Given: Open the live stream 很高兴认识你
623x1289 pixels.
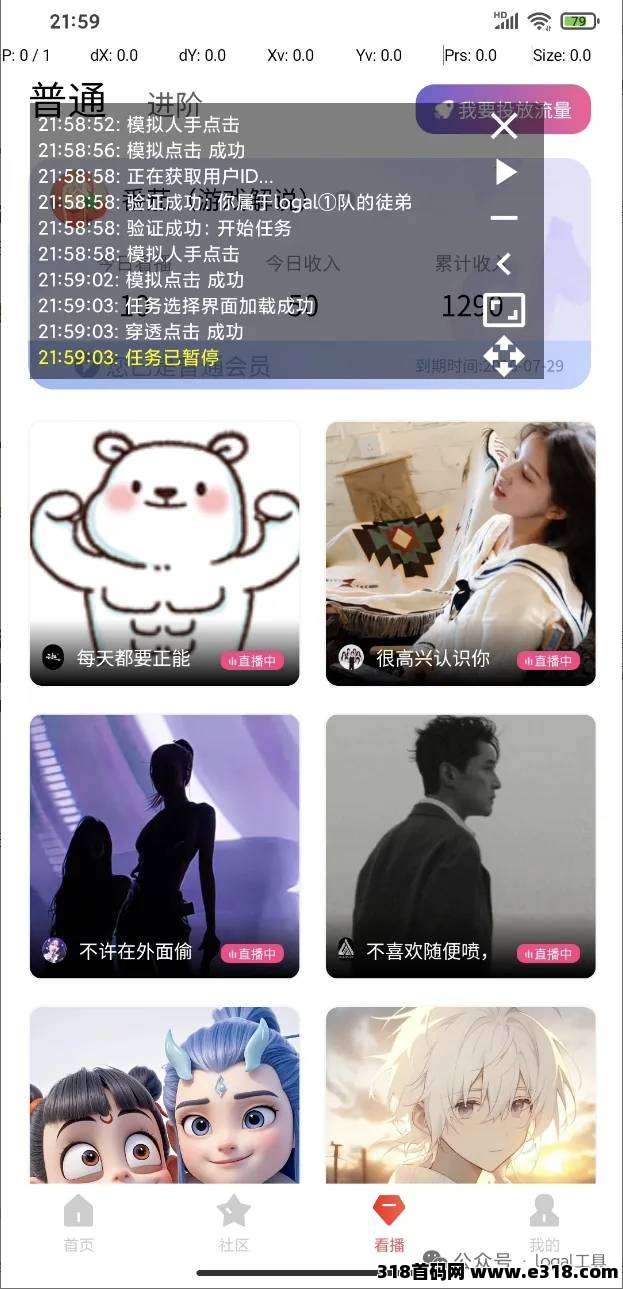Looking at the screenshot, I should tap(460, 553).
